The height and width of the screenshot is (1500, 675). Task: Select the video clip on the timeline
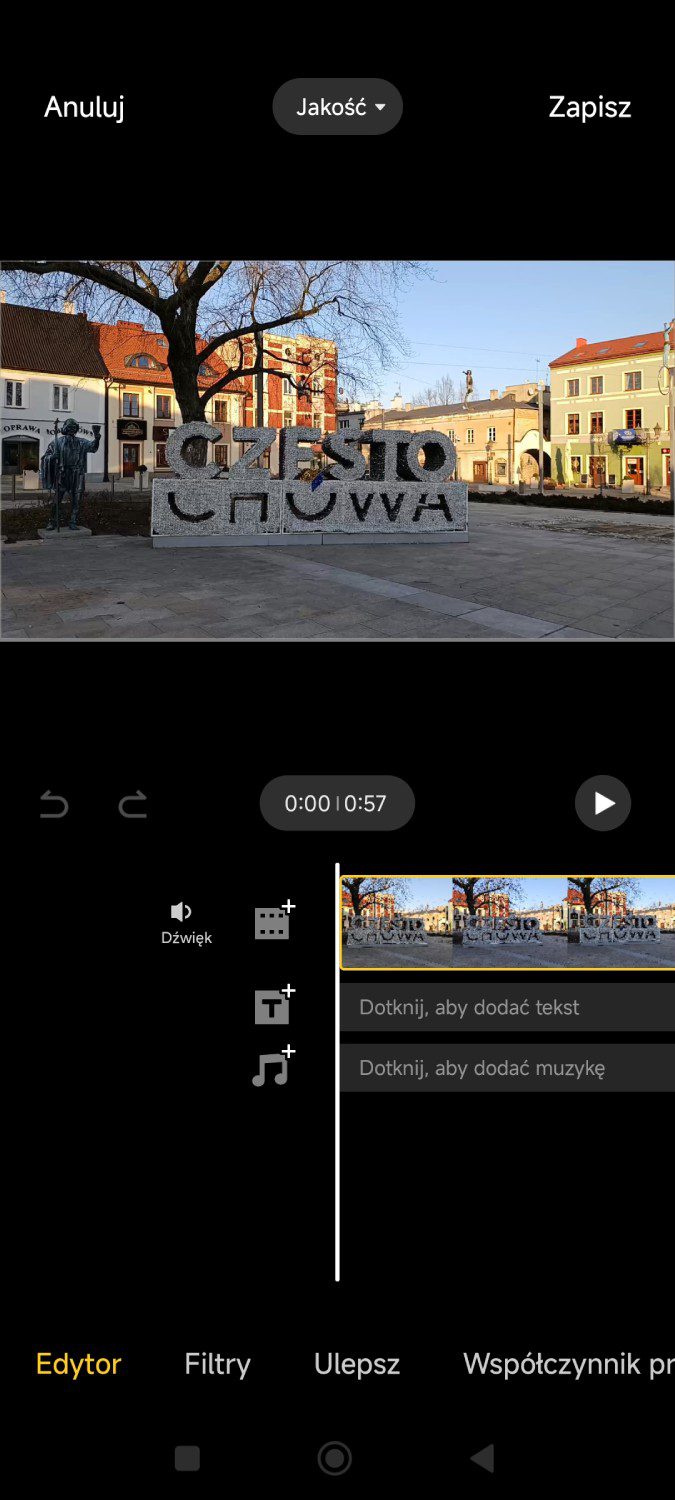pos(508,922)
